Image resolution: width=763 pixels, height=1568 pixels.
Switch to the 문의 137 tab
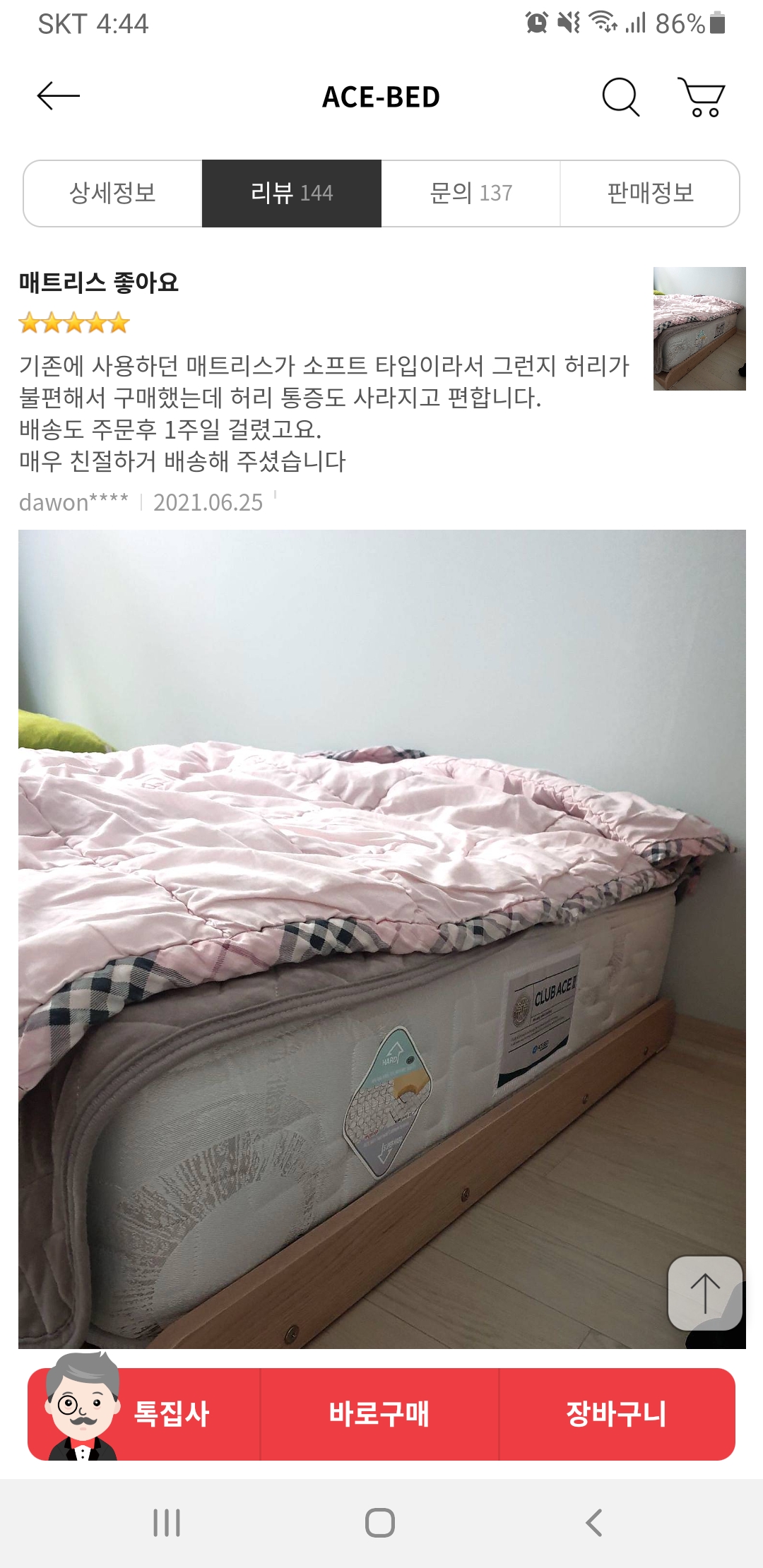click(471, 193)
